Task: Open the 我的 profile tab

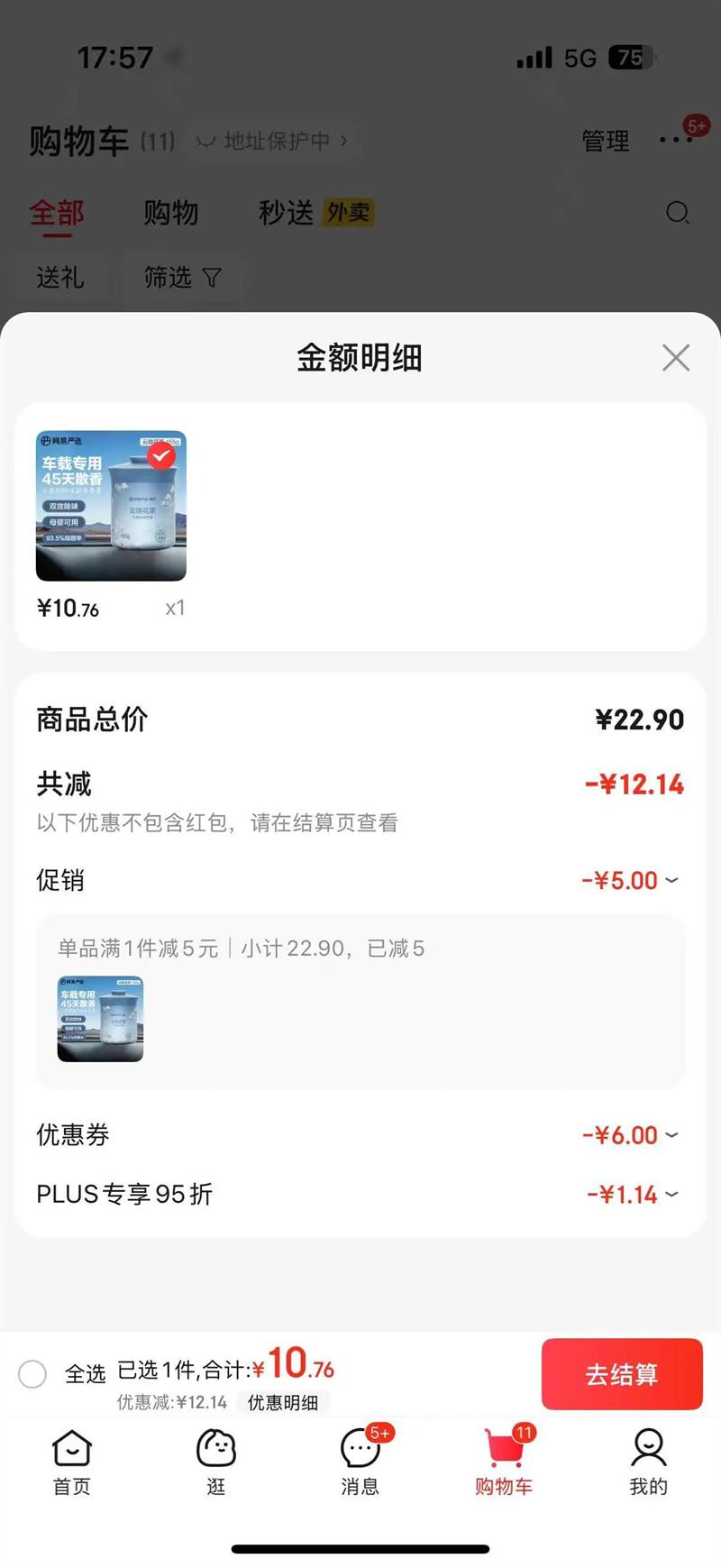Action: click(648, 1461)
